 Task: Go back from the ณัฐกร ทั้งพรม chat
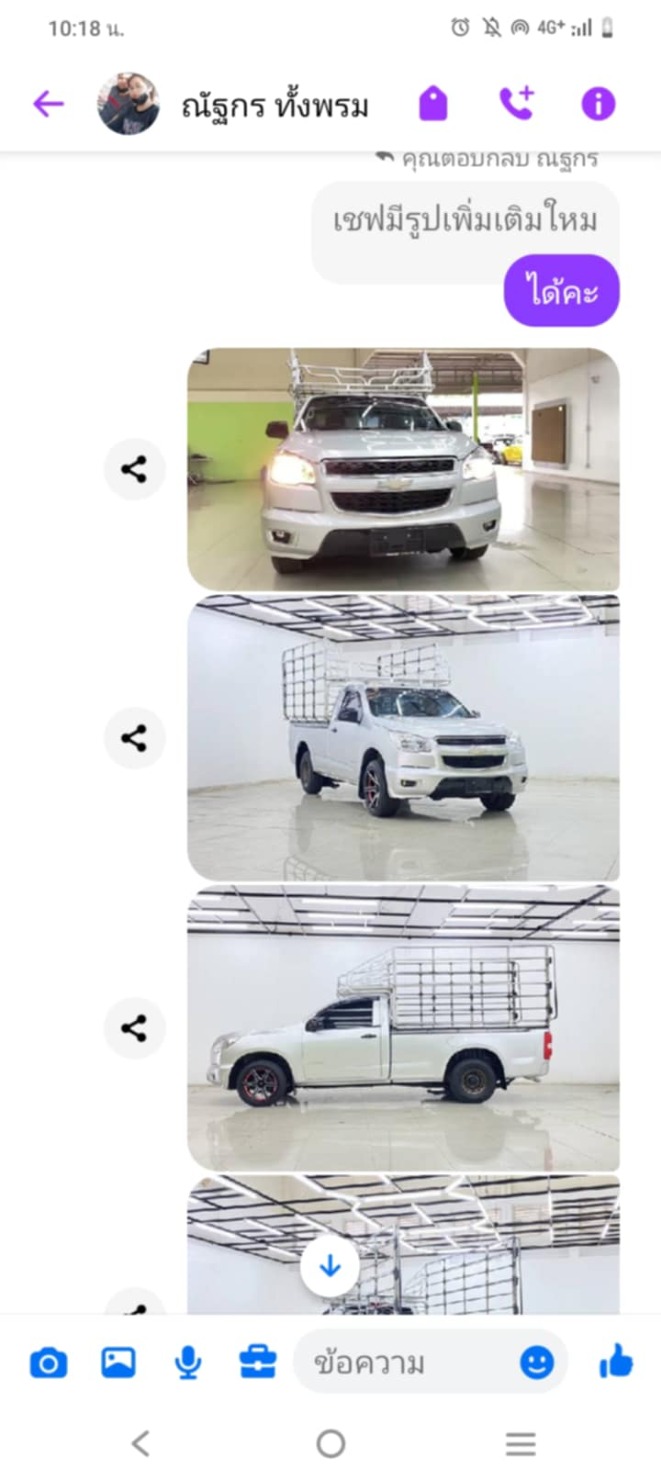tap(48, 103)
